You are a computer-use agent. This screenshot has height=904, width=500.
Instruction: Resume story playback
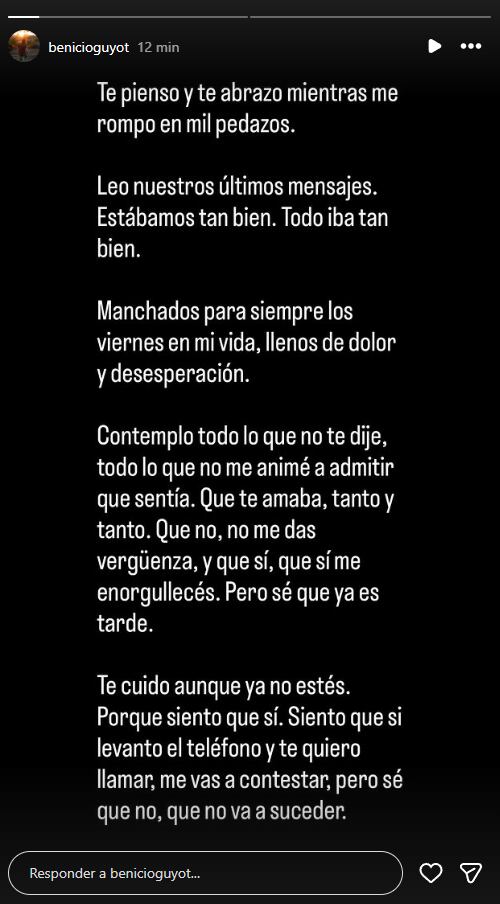point(434,46)
